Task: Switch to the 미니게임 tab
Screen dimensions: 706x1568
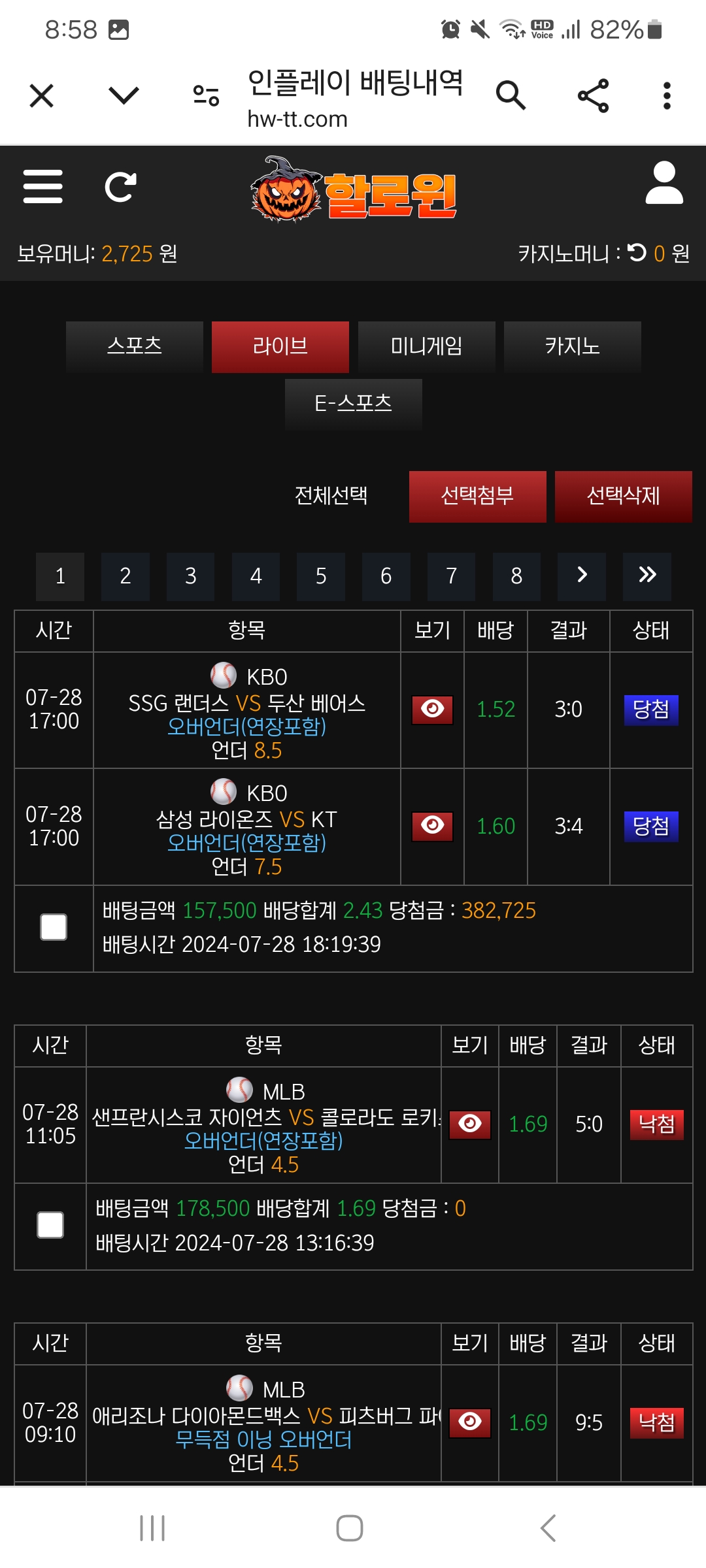Action: [x=427, y=346]
